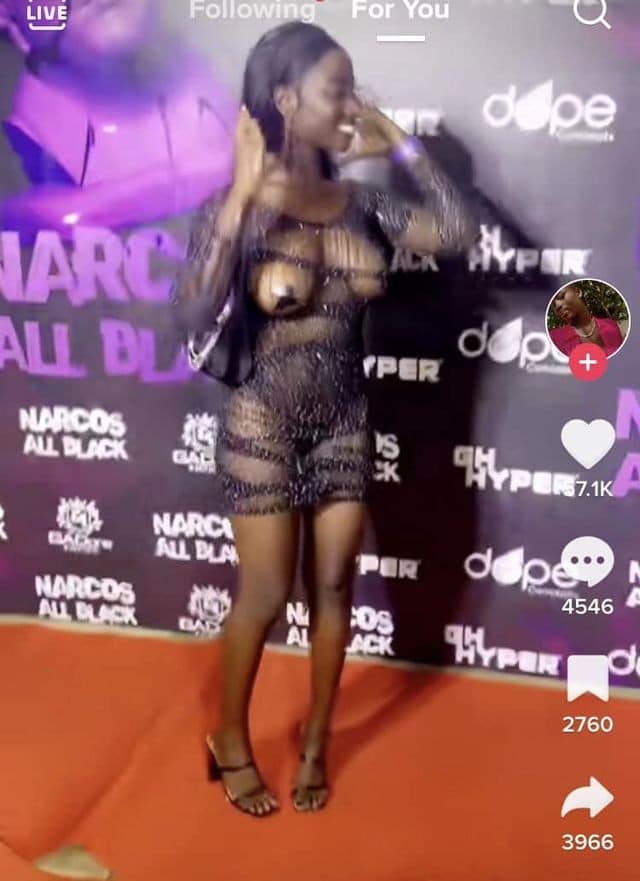
Task: Switch to the Following tab
Action: tap(252, 11)
